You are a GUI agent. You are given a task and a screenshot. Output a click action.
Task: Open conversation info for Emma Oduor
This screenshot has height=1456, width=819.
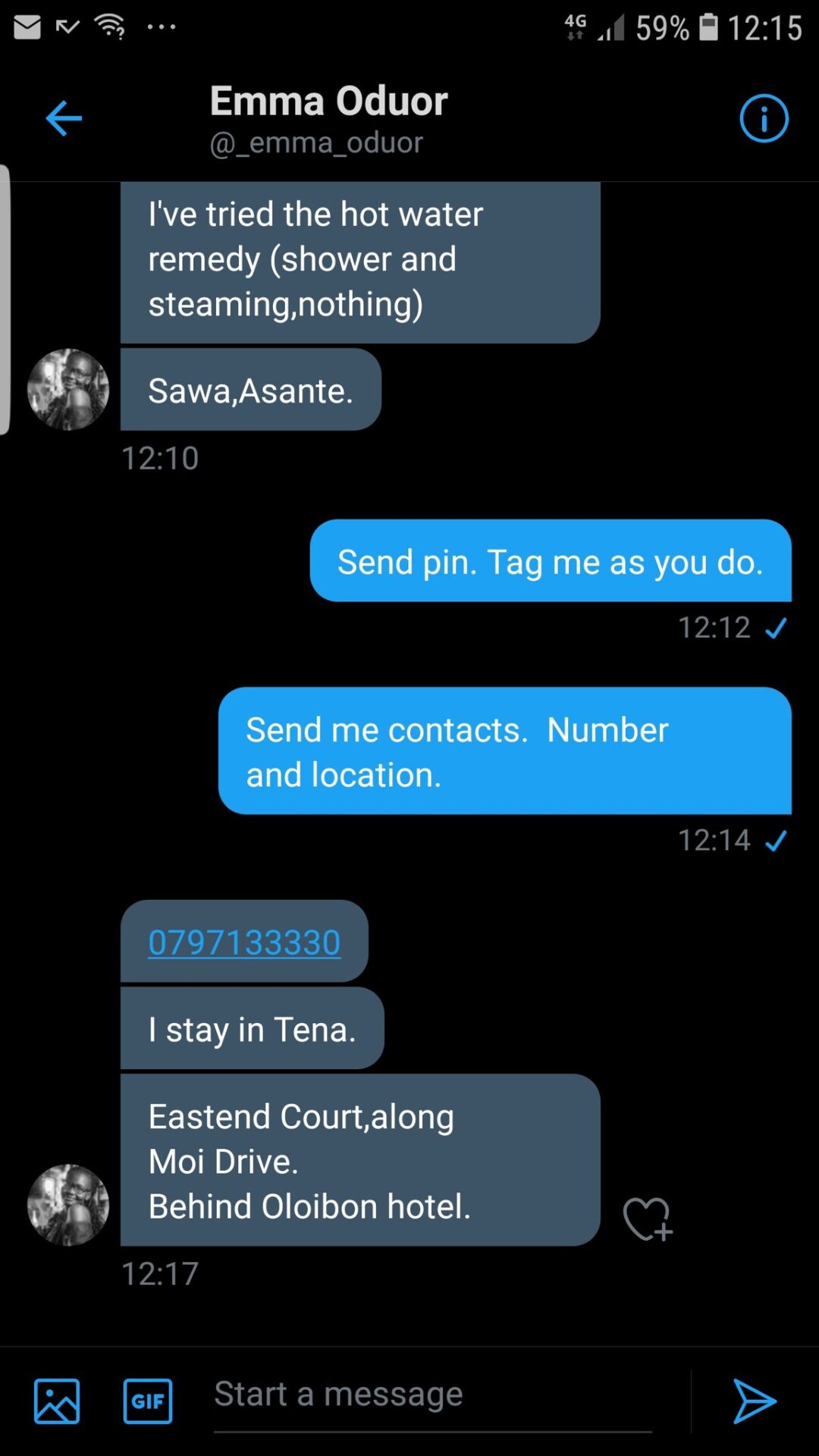(764, 118)
